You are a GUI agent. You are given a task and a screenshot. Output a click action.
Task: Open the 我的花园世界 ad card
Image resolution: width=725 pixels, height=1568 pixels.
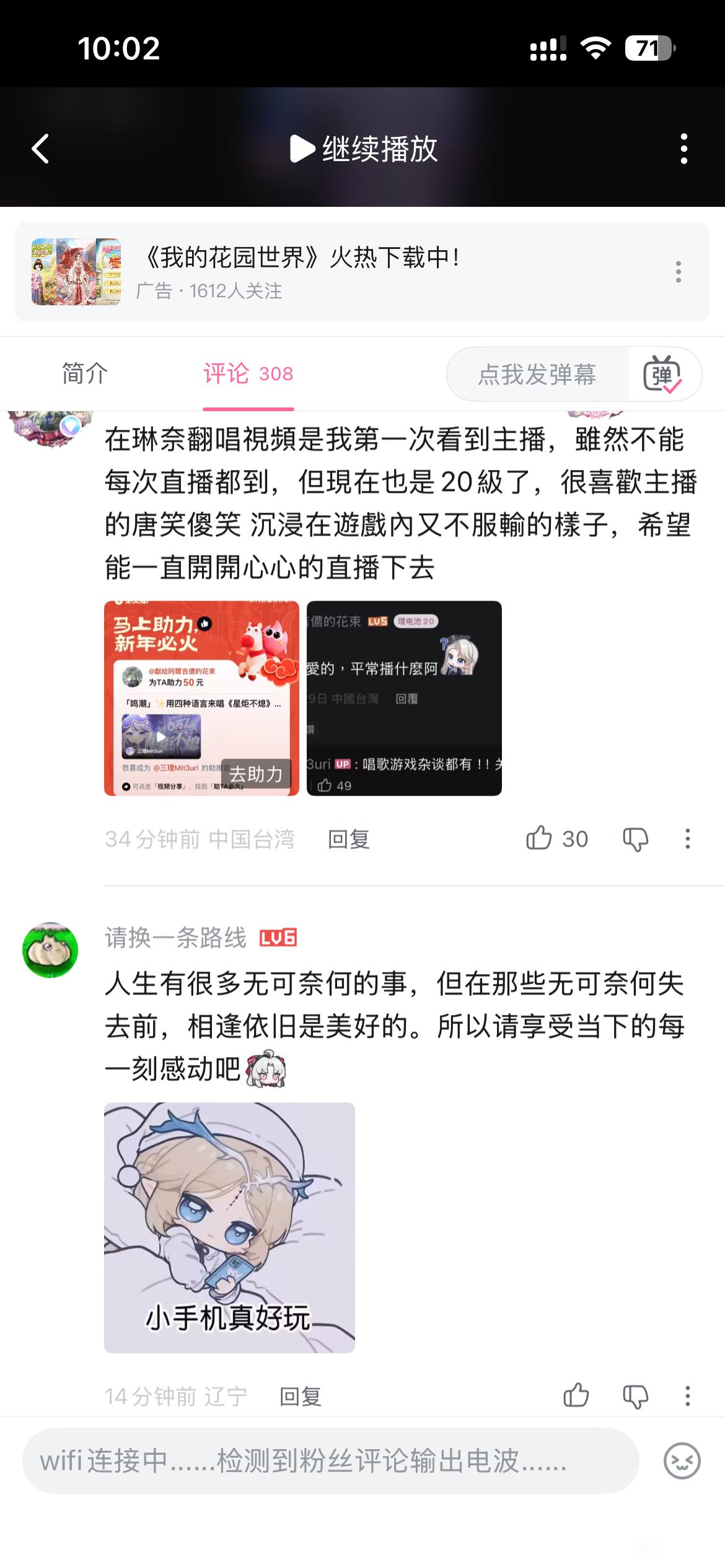point(362,272)
